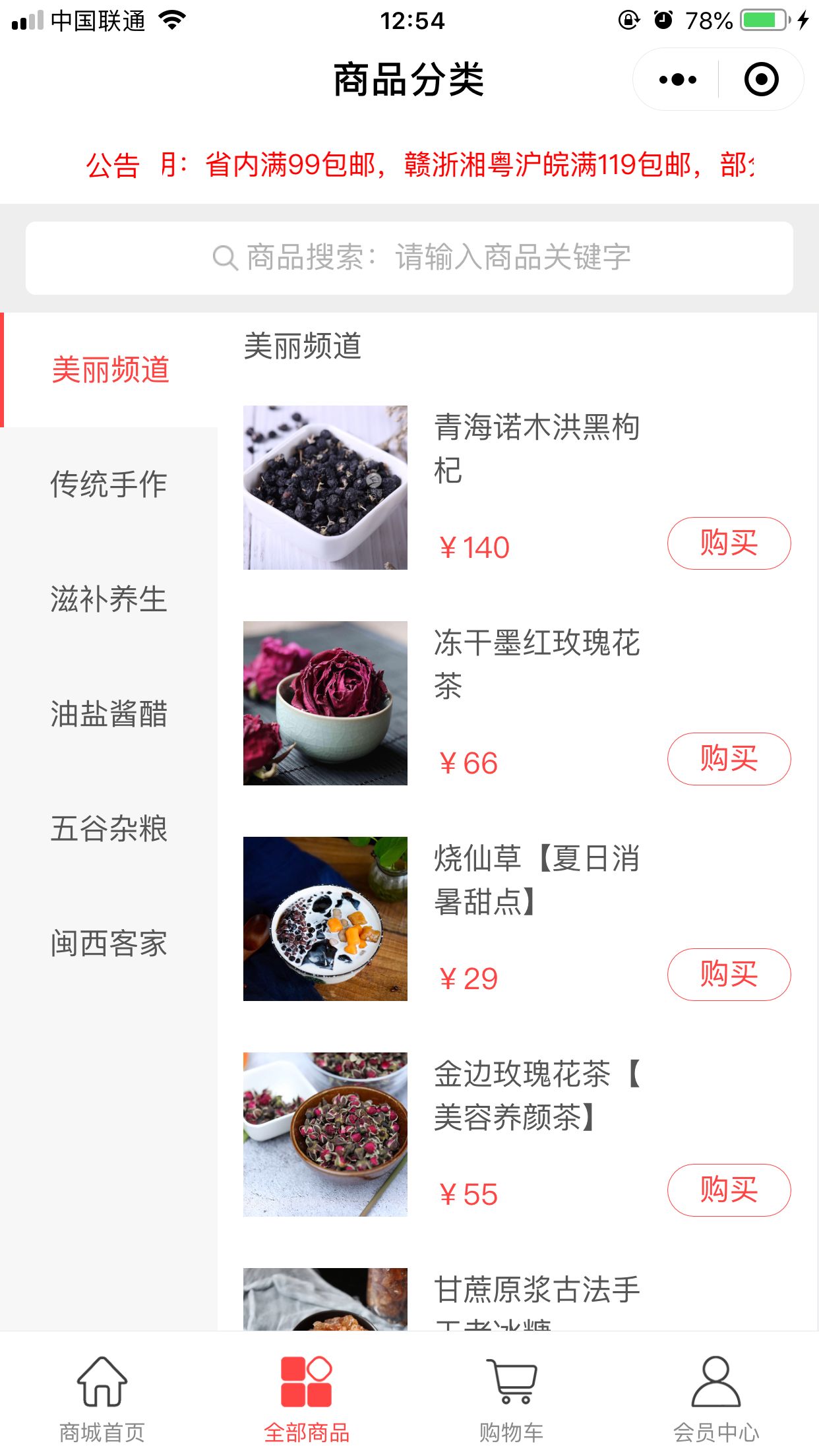
Task: Open the mini program more options menu
Action: point(677,80)
